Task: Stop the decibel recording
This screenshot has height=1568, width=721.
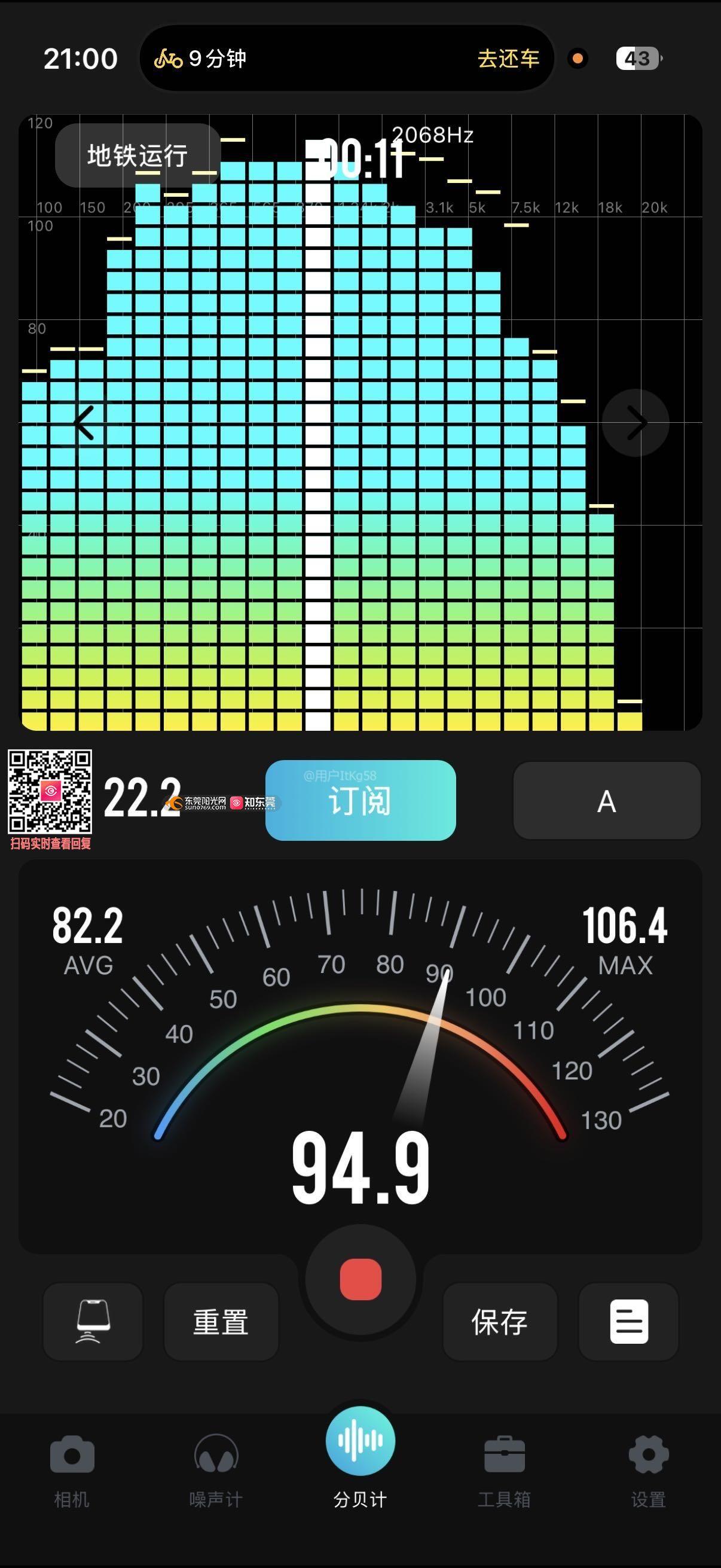Action: tap(360, 1280)
